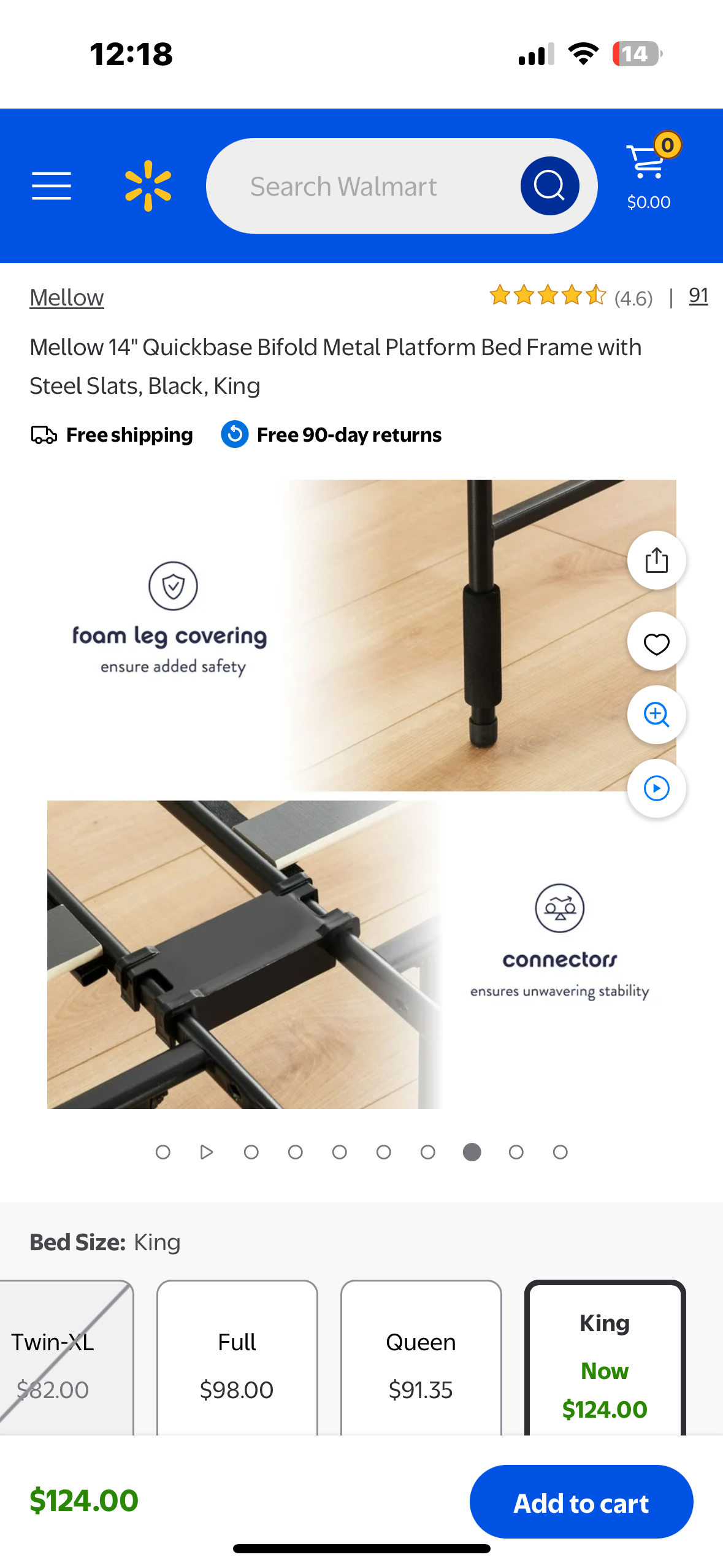Add item to favorites with heart icon

pyautogui.click(x=656, y=642)
